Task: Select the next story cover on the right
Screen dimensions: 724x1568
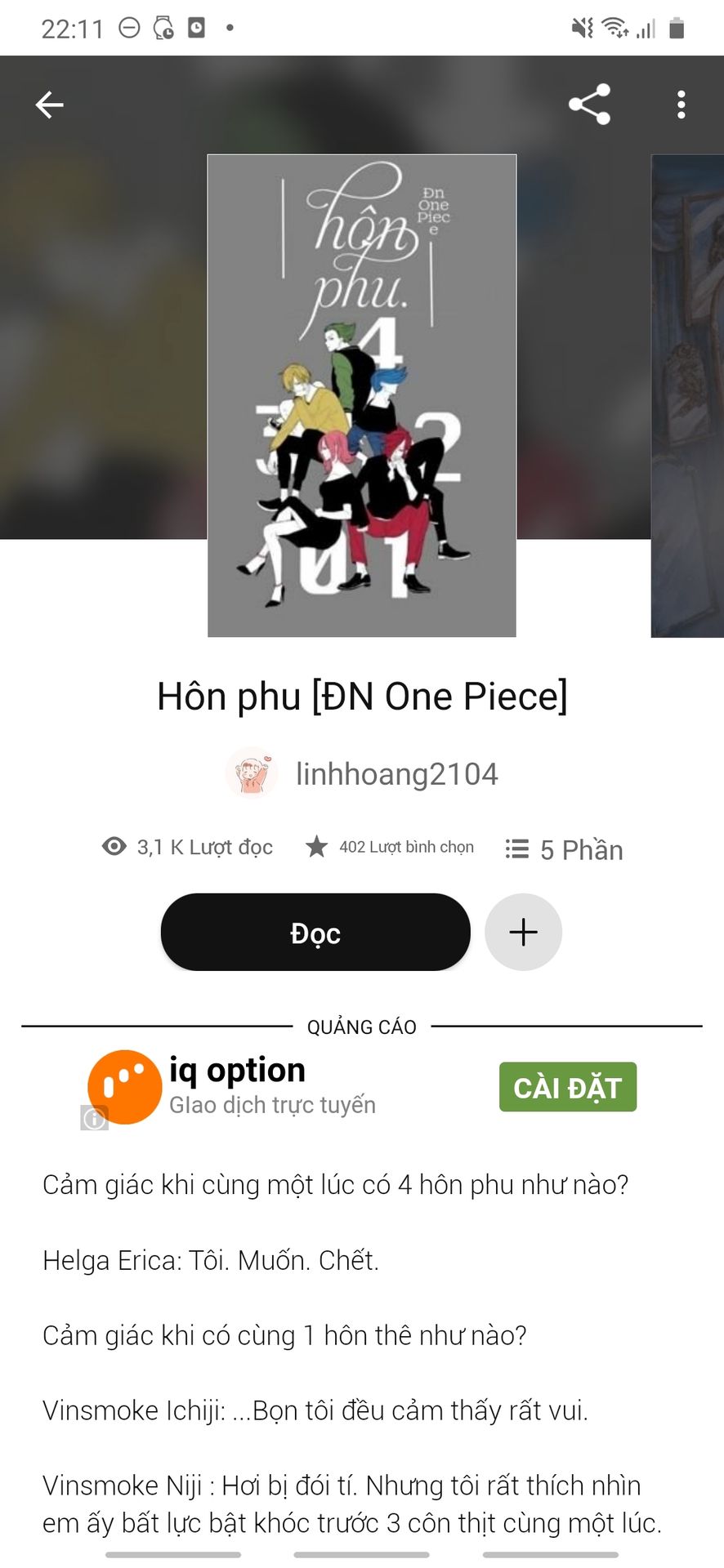Action: [x=687, y=395]
